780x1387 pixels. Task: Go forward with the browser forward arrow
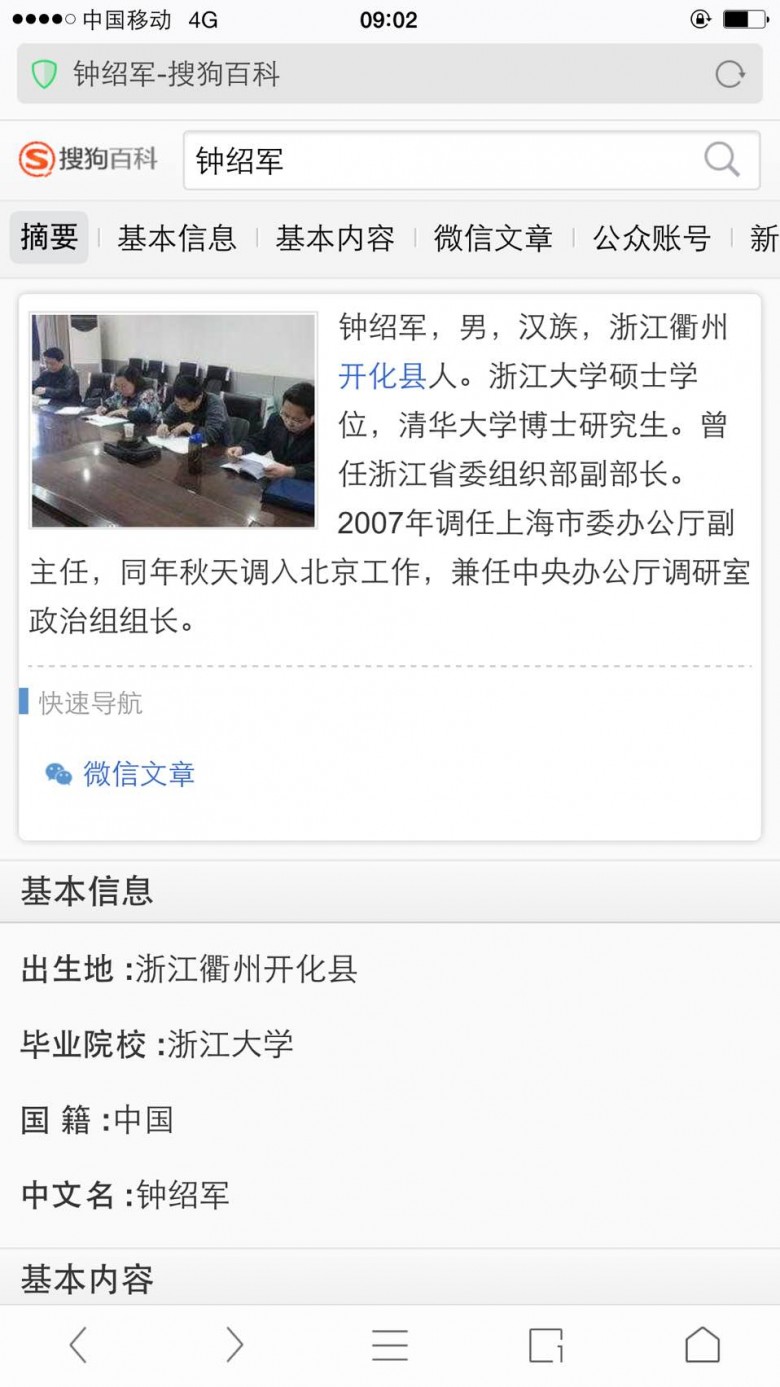[234, 1344]
